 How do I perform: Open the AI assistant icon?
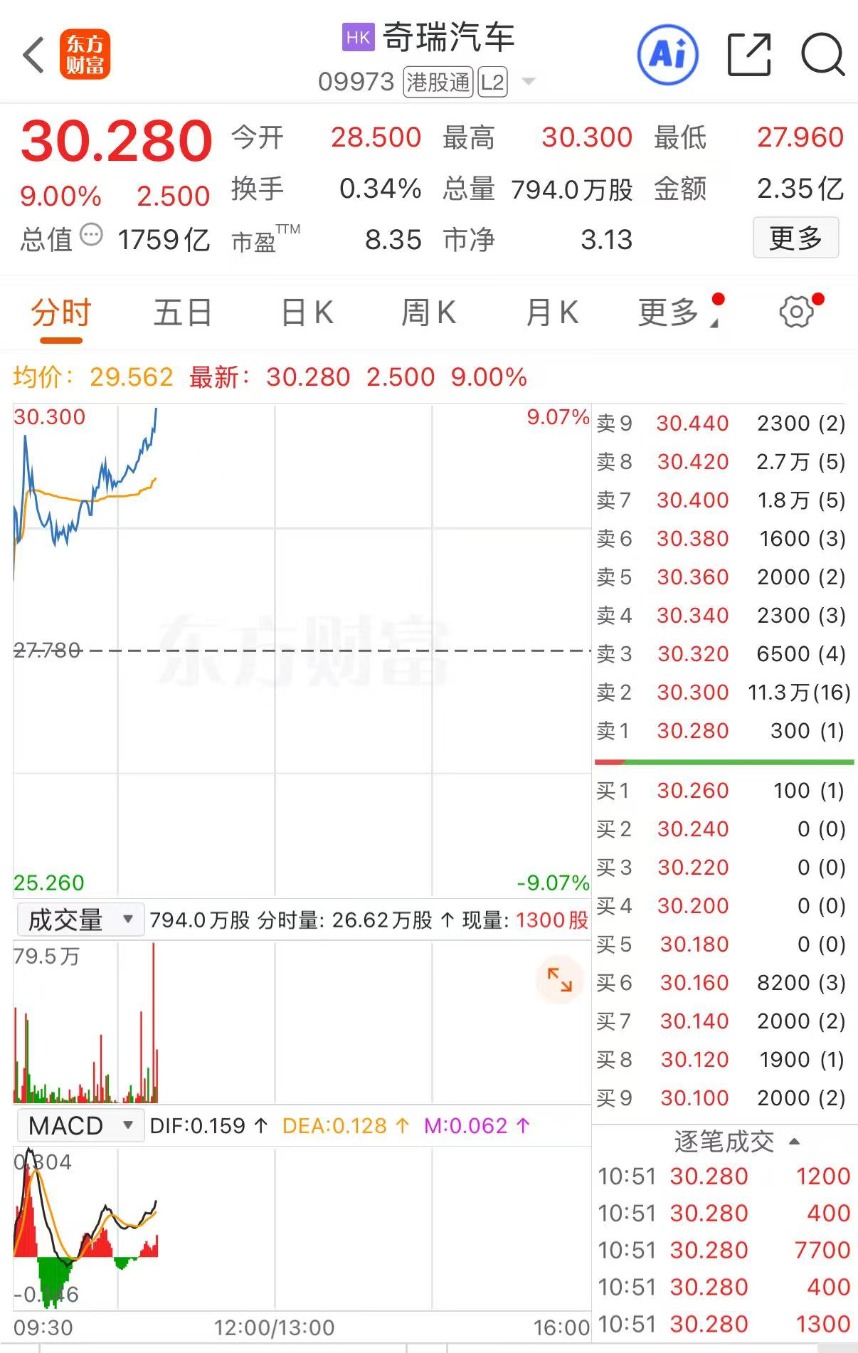pyautogui.click(x=667, y=55)
